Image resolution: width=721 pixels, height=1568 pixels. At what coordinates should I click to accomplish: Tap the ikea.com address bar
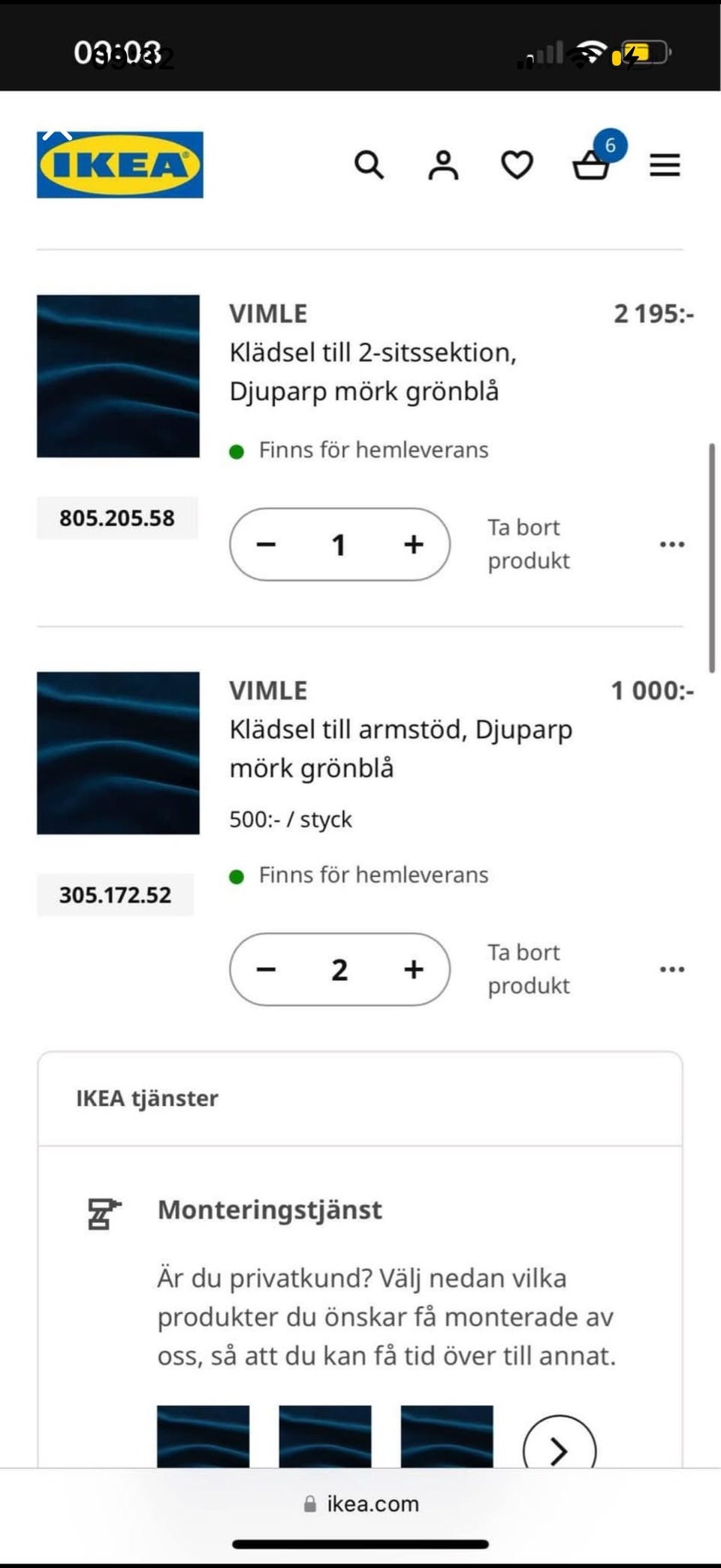tap(361, 1503)
